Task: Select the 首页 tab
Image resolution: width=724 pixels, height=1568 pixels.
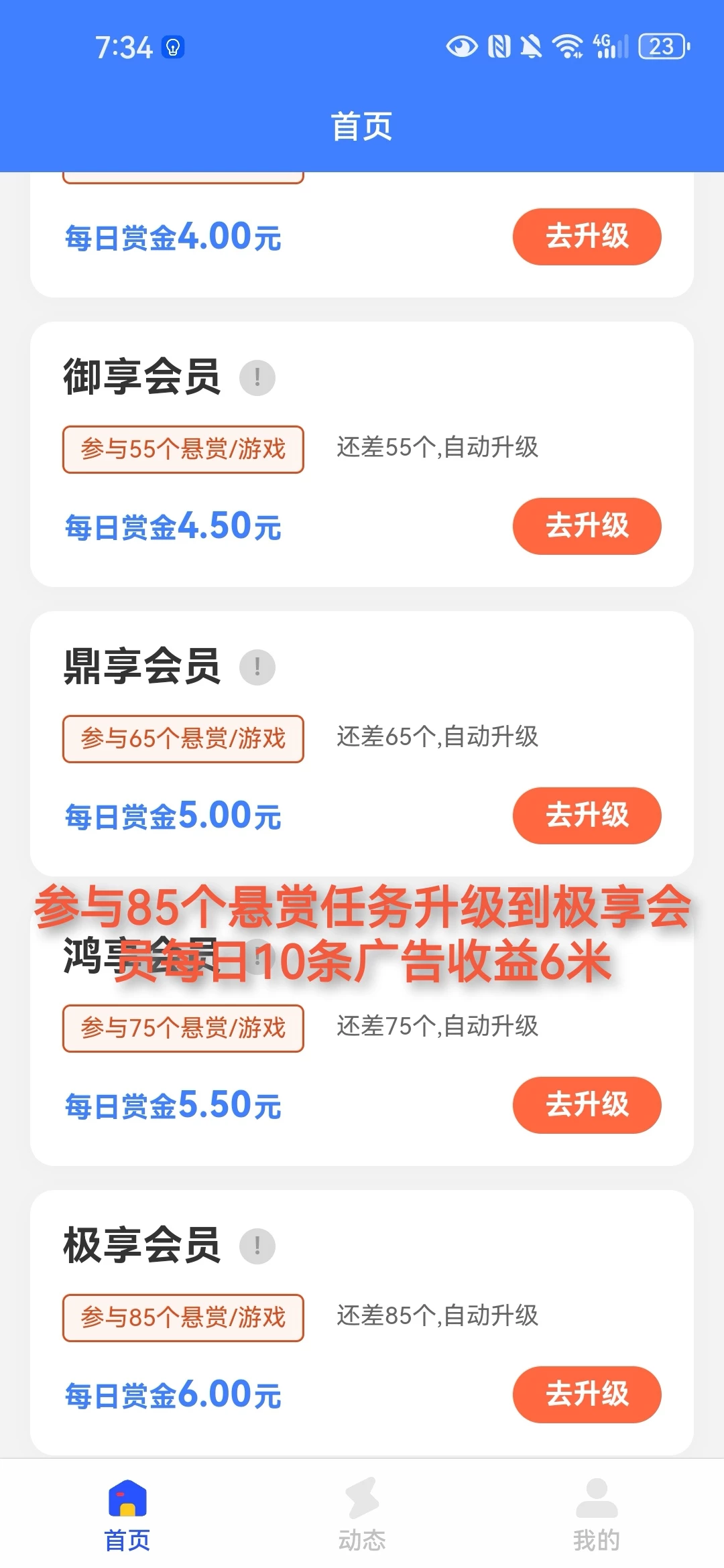Action: (126, 1521)
